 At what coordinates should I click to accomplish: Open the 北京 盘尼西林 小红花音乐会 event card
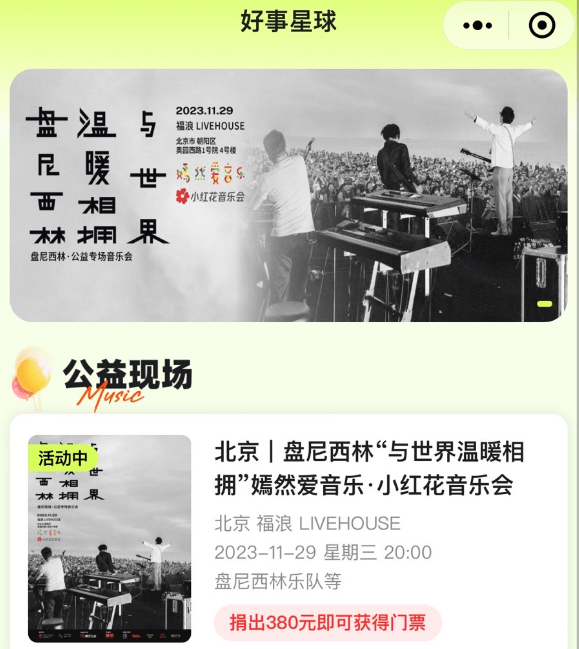click(x=288, y=532)
